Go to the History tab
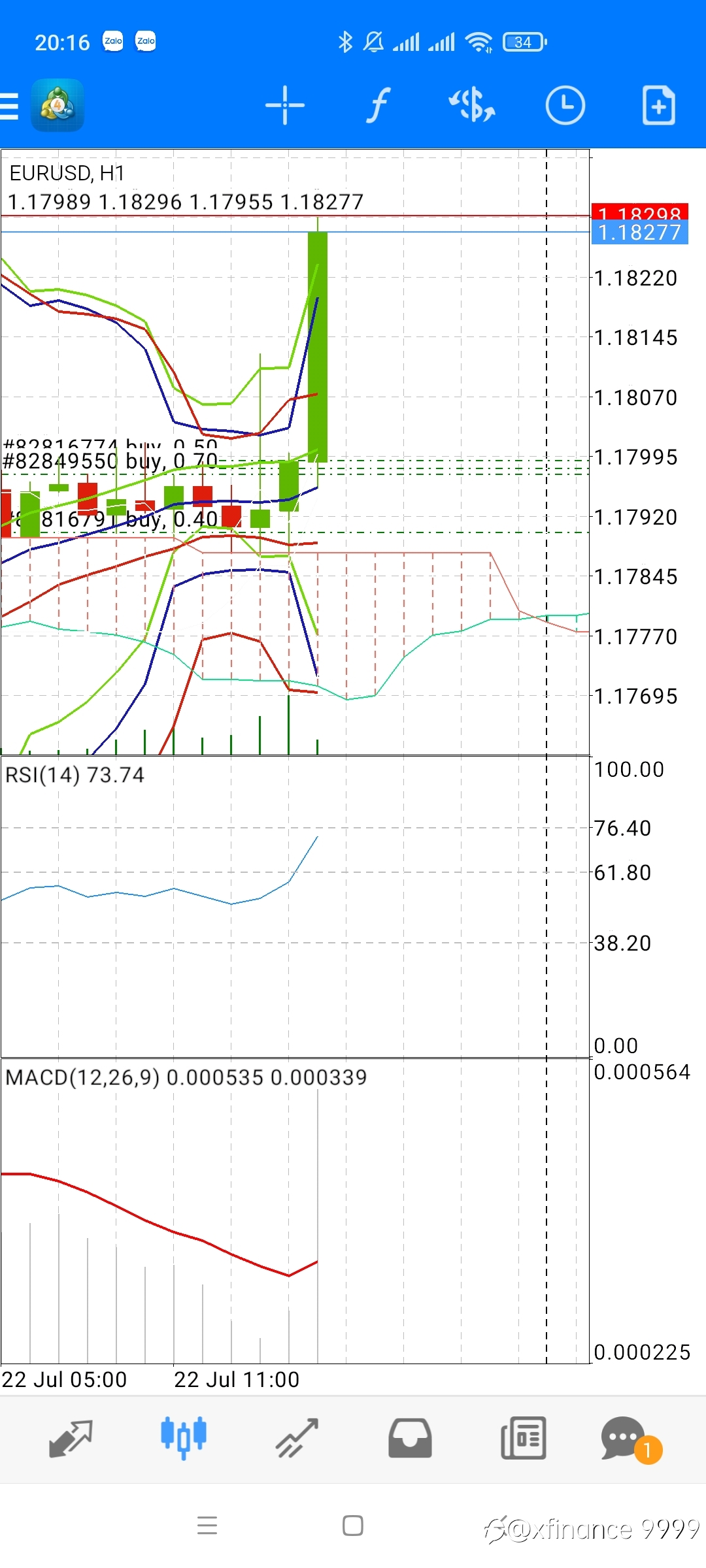The image size is (706, 1568). pos(410,1439)
